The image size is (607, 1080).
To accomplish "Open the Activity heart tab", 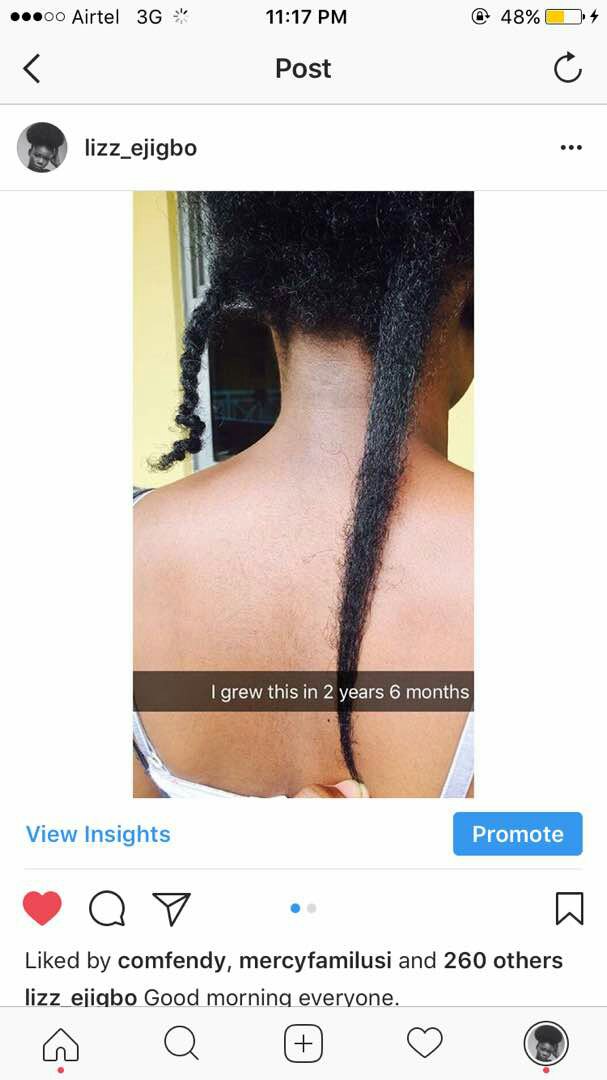I will [424, 1043].
